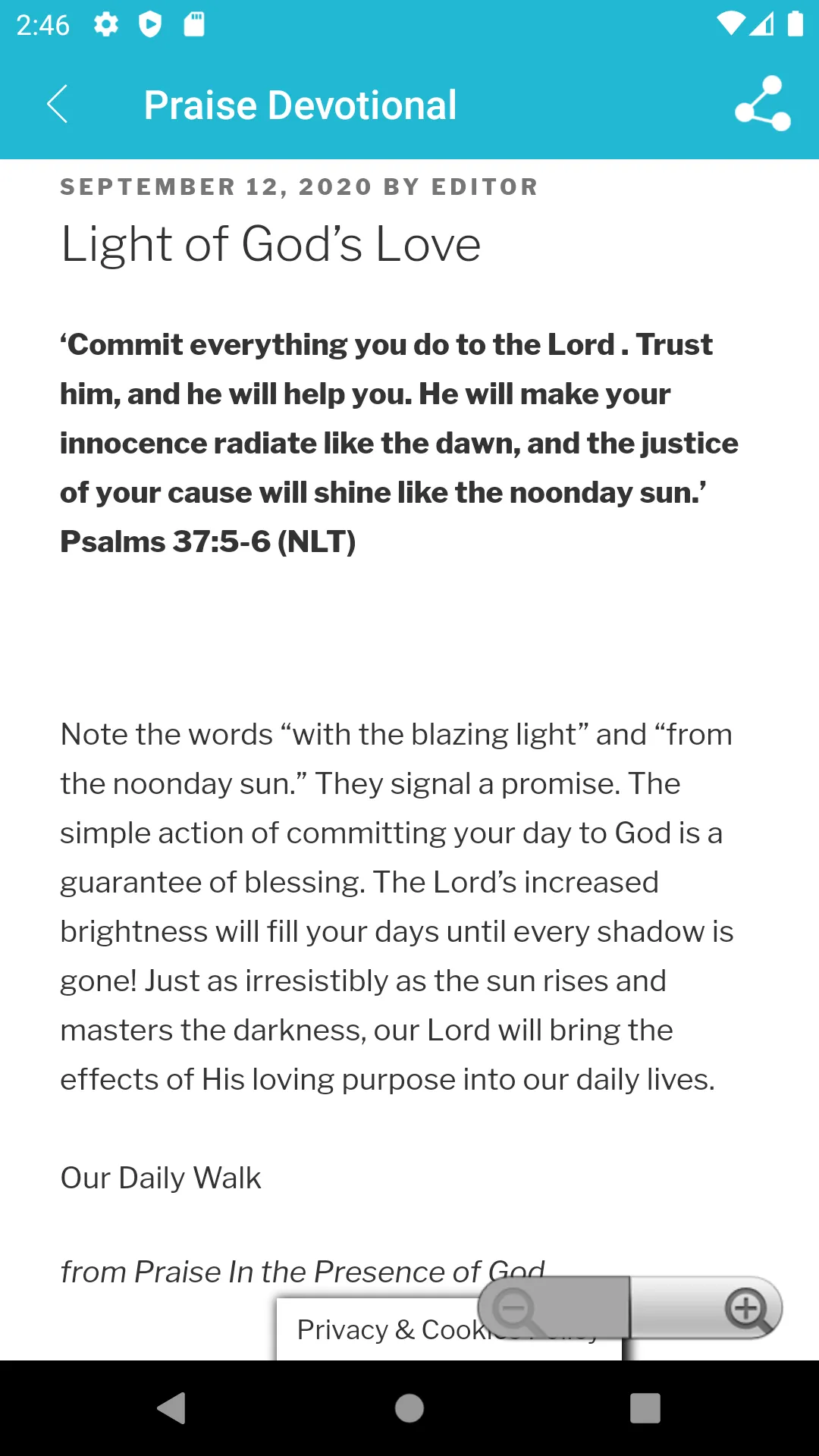The height and width of the screenshot is (1456, 819).
Task: Share this Praise Devotional article
Action: click(x=762, y=104)
